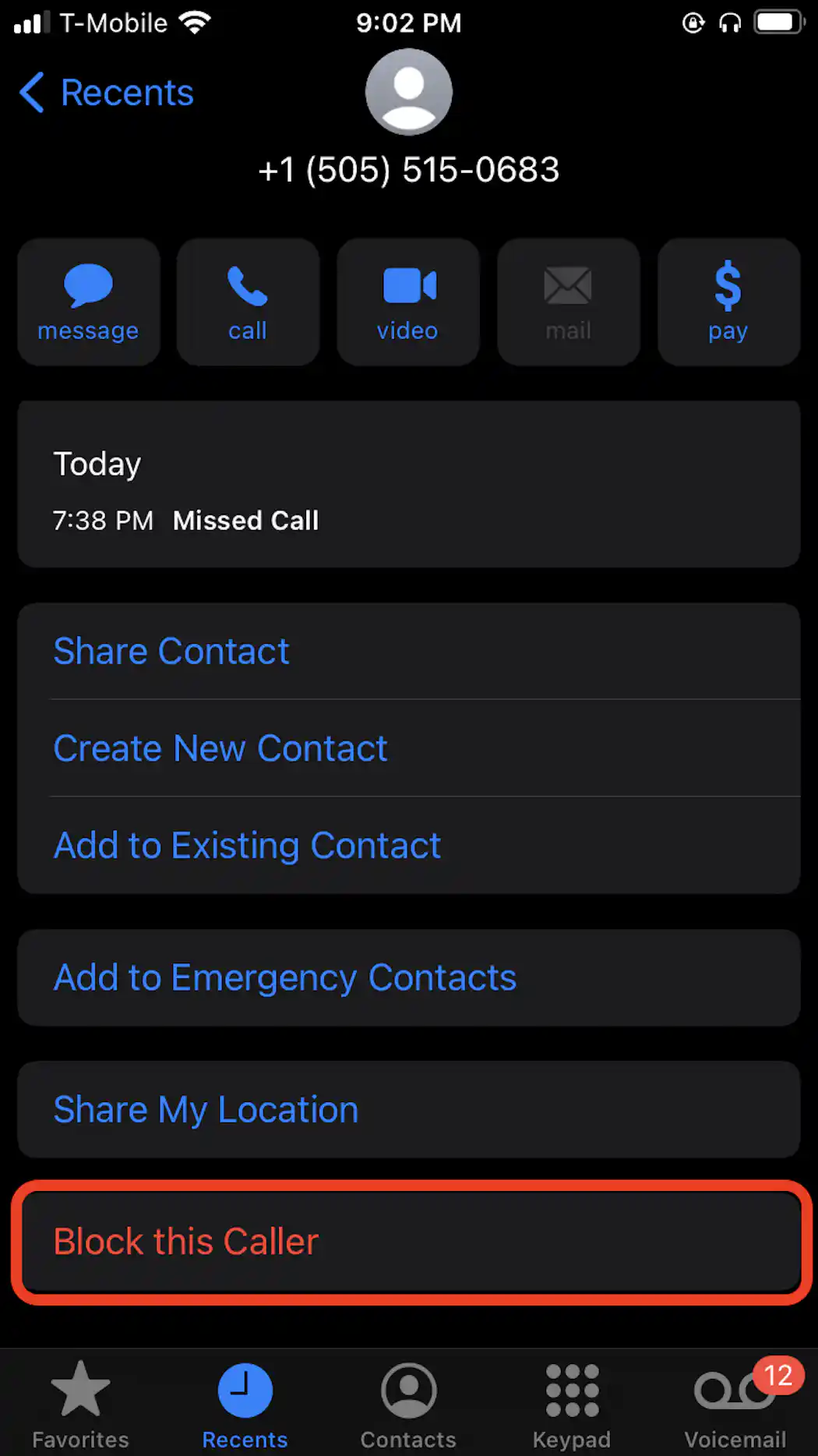
Task: Tap the grayed-out mail icon
Action: coord(569,302)
